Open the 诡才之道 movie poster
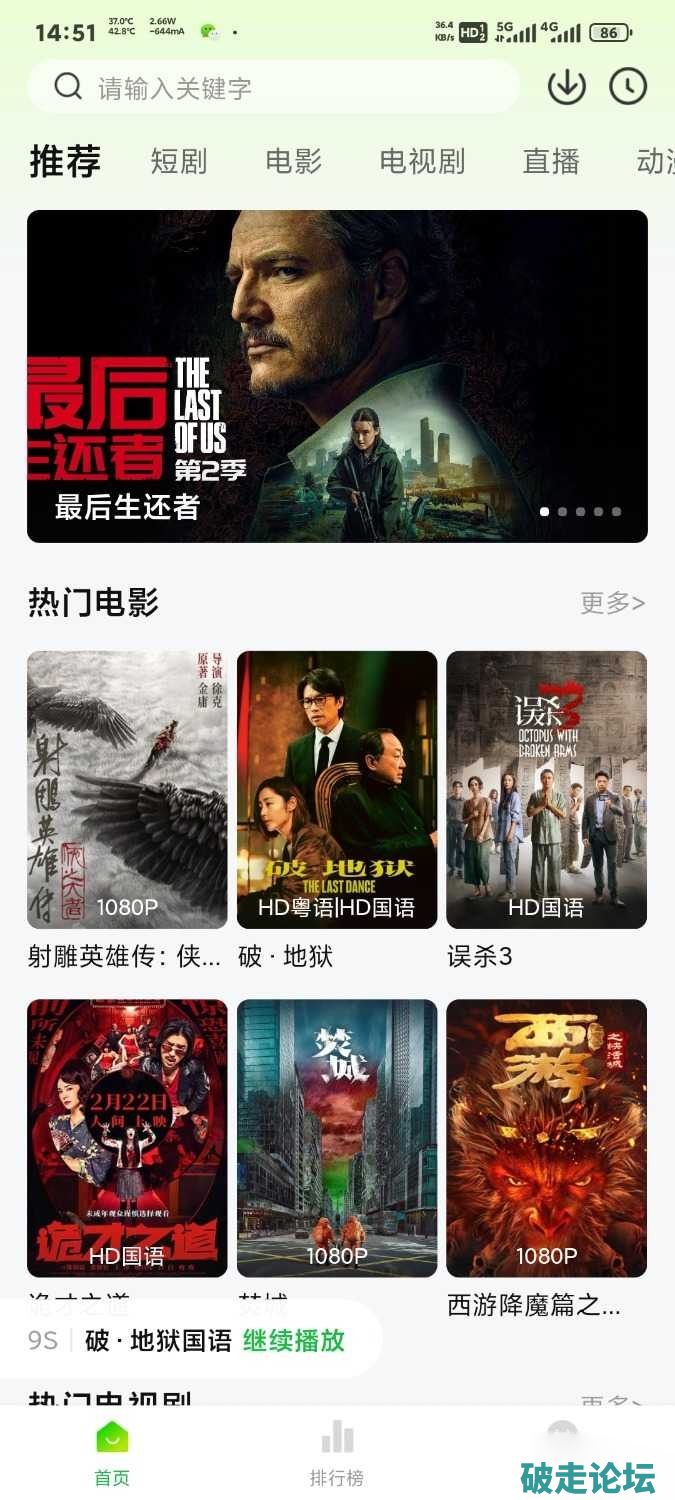Image resolution: width=675 pixels, height=1500 pixels. tap(127, 1138)
